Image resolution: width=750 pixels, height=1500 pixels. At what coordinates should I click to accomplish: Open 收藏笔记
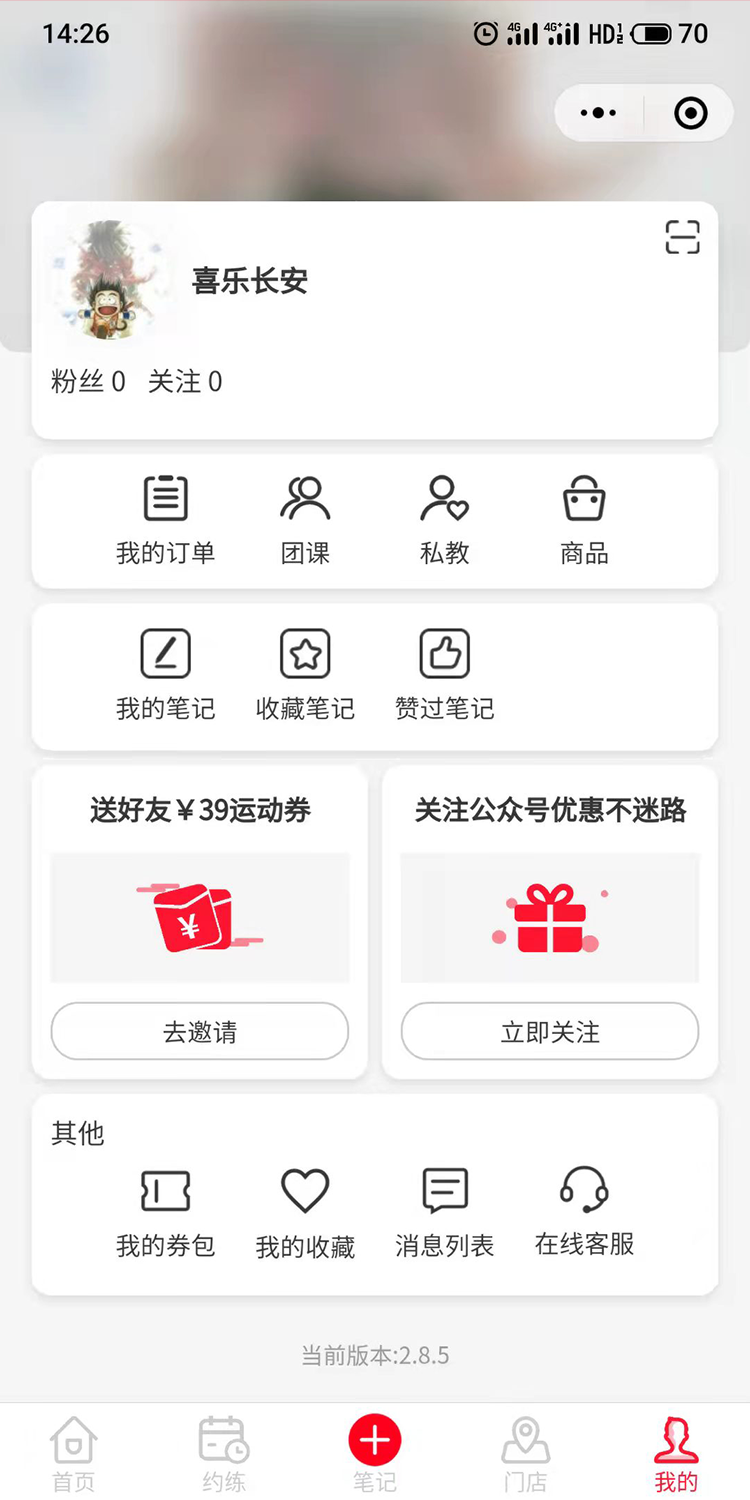tap(305, 676)
